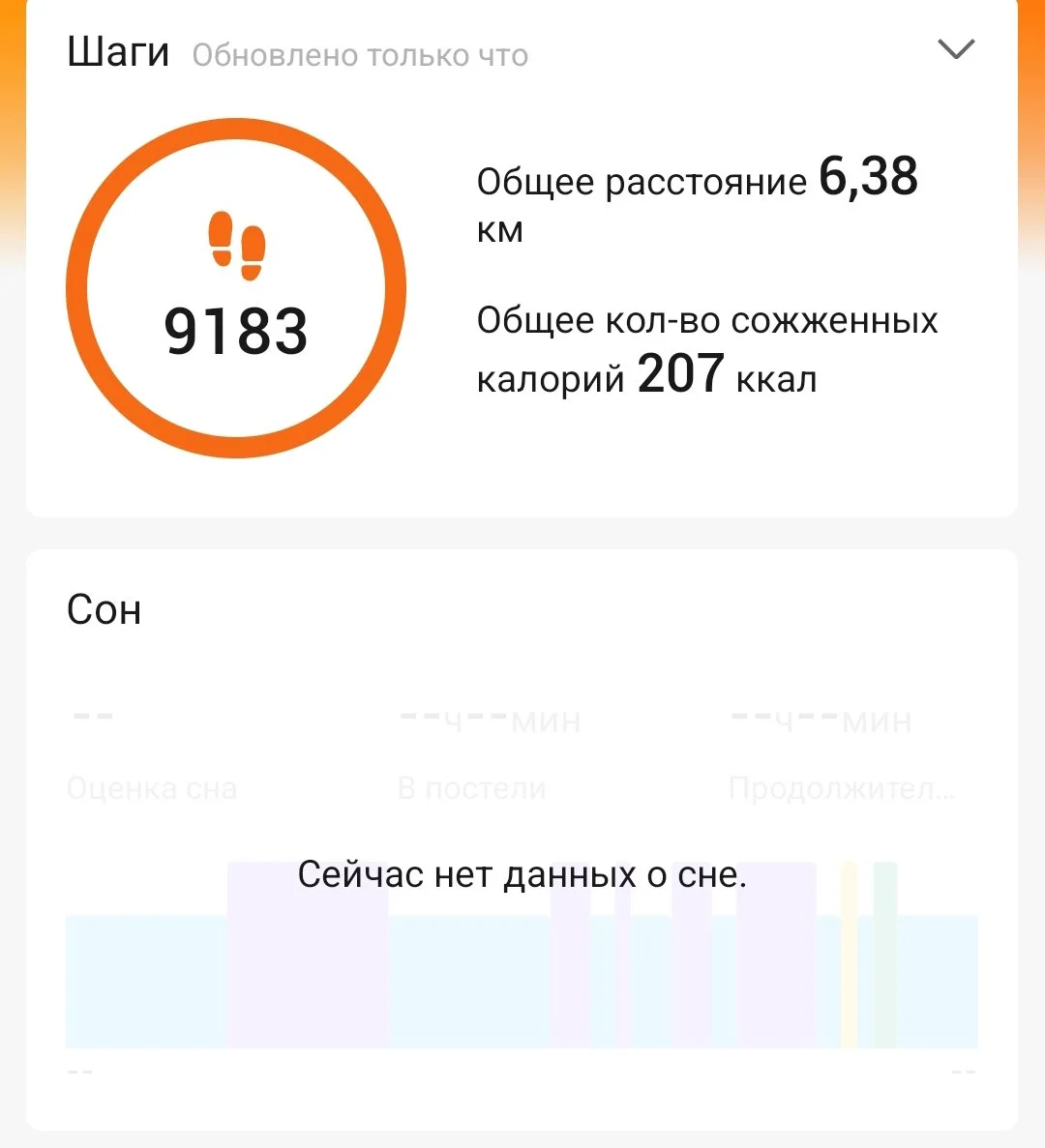
Task: Click the Оценка сна placeholder metric
Action: coord(151,788)
